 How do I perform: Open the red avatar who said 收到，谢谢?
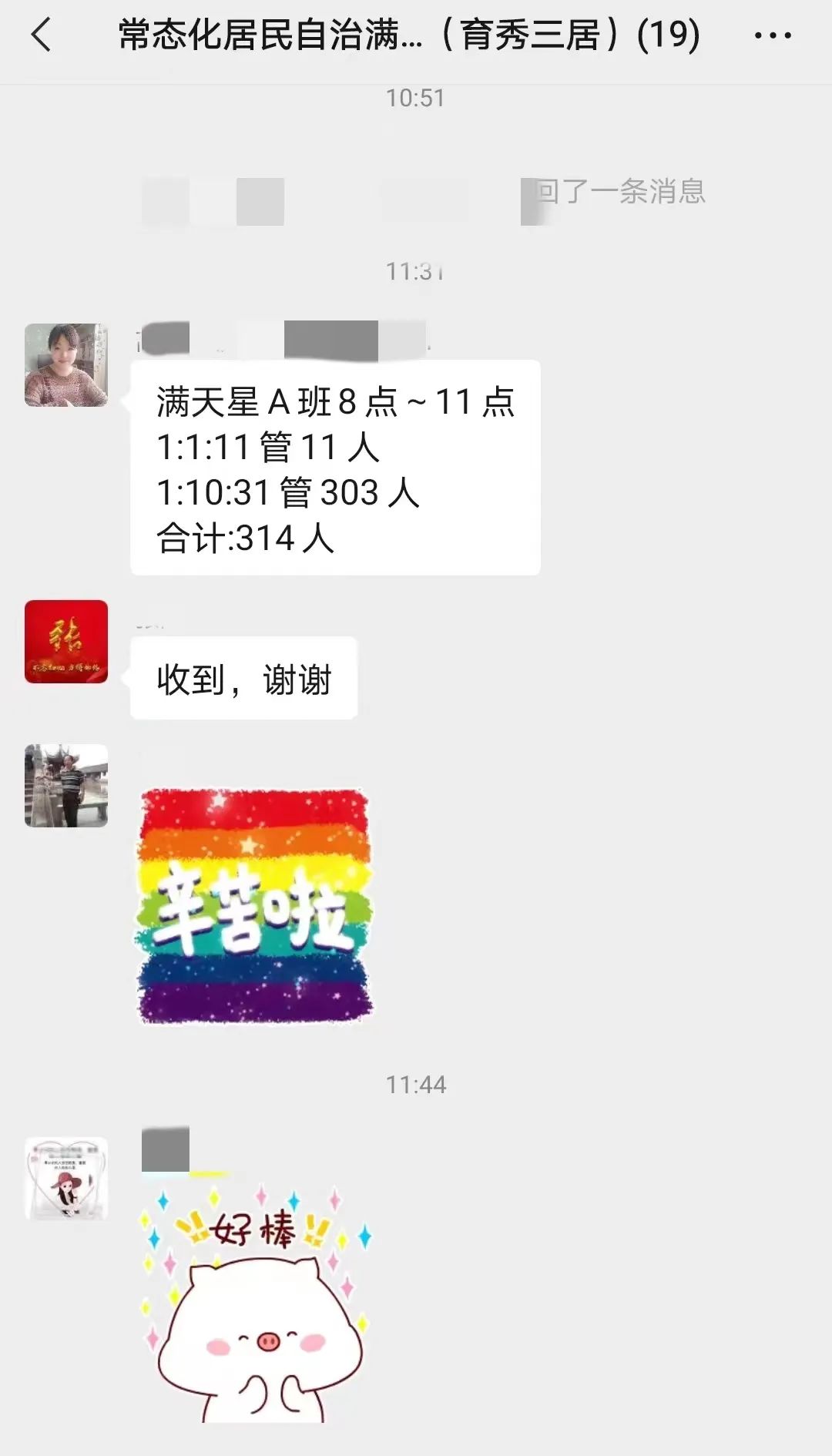pyautogui.click(x=66, y=642)
